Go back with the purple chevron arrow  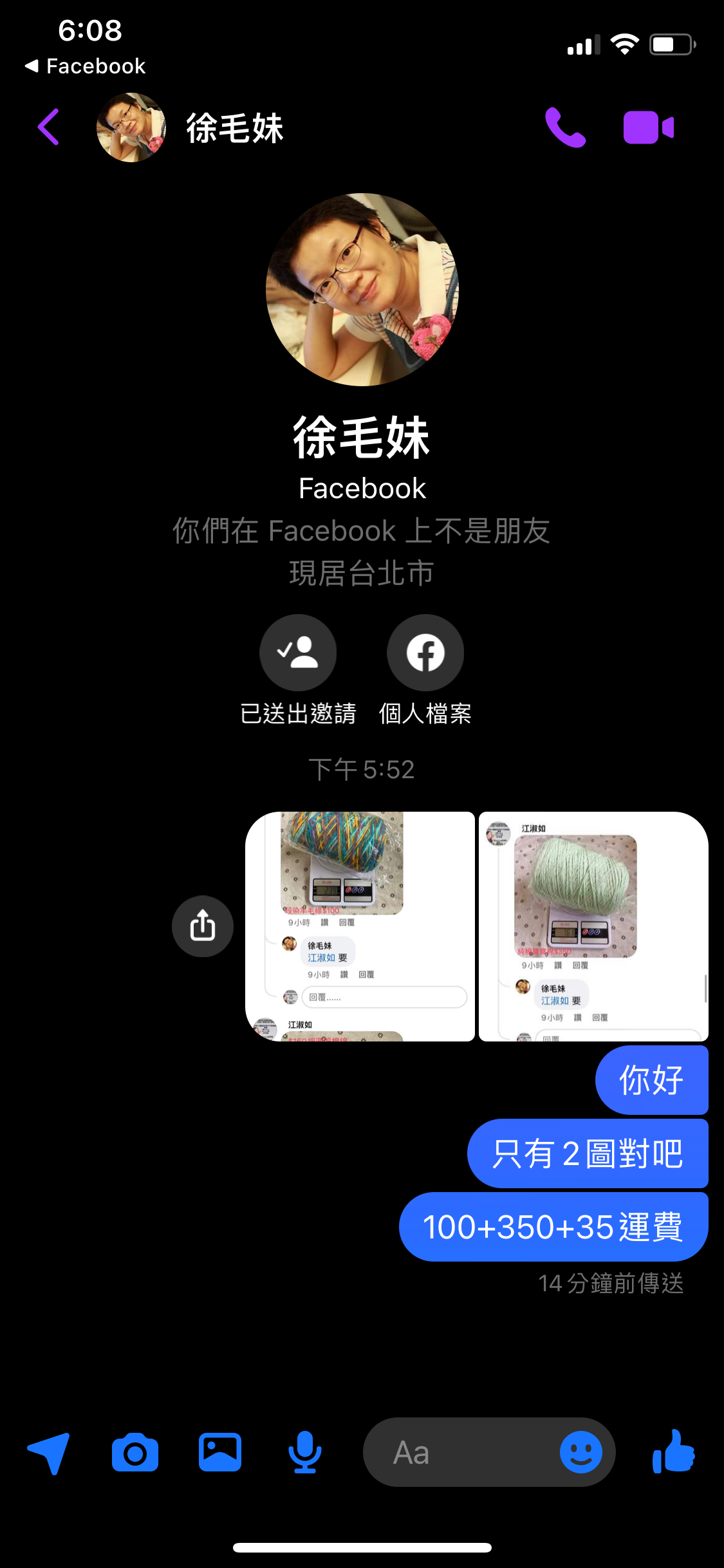tap(48, 127)
